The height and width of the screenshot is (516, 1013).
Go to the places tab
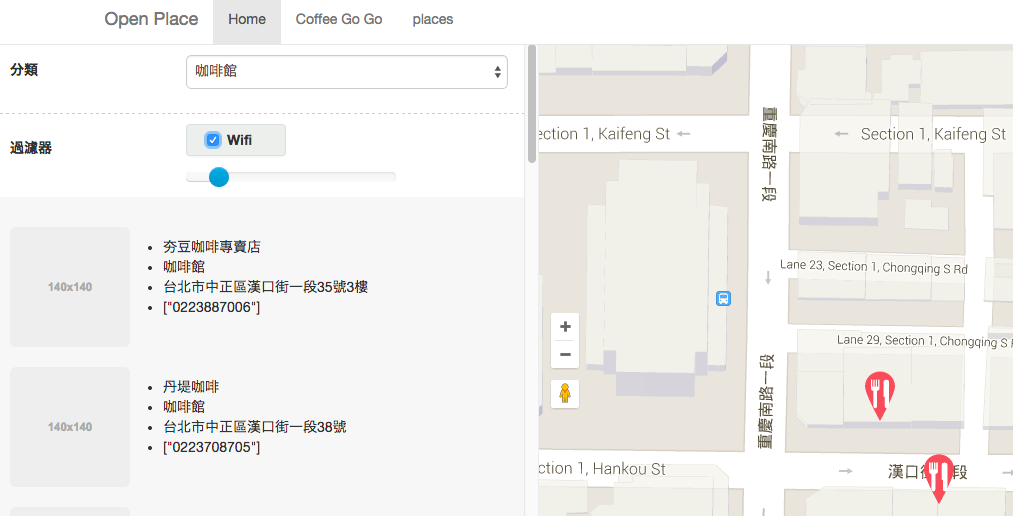[433, 19]
